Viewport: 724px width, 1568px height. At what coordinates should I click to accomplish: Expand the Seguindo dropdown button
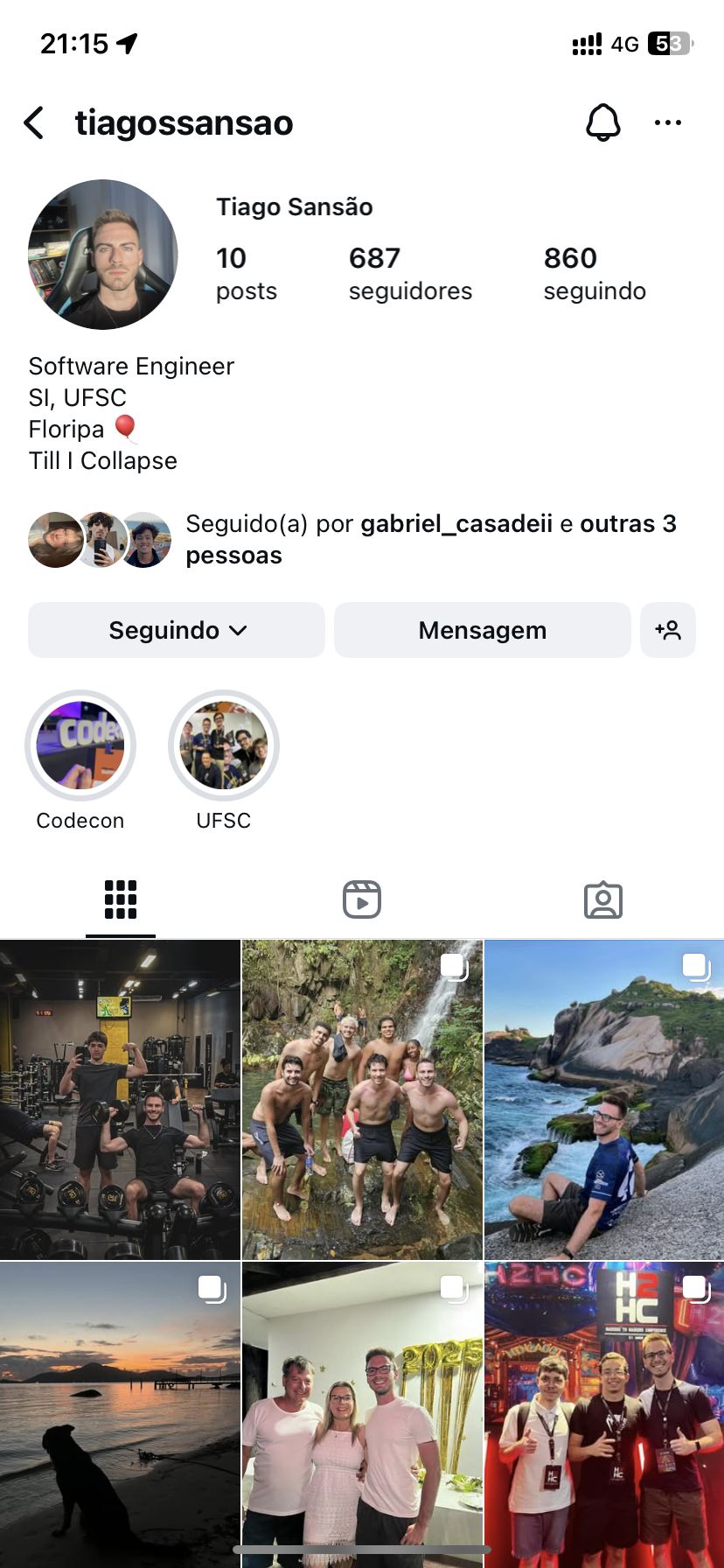177,630
